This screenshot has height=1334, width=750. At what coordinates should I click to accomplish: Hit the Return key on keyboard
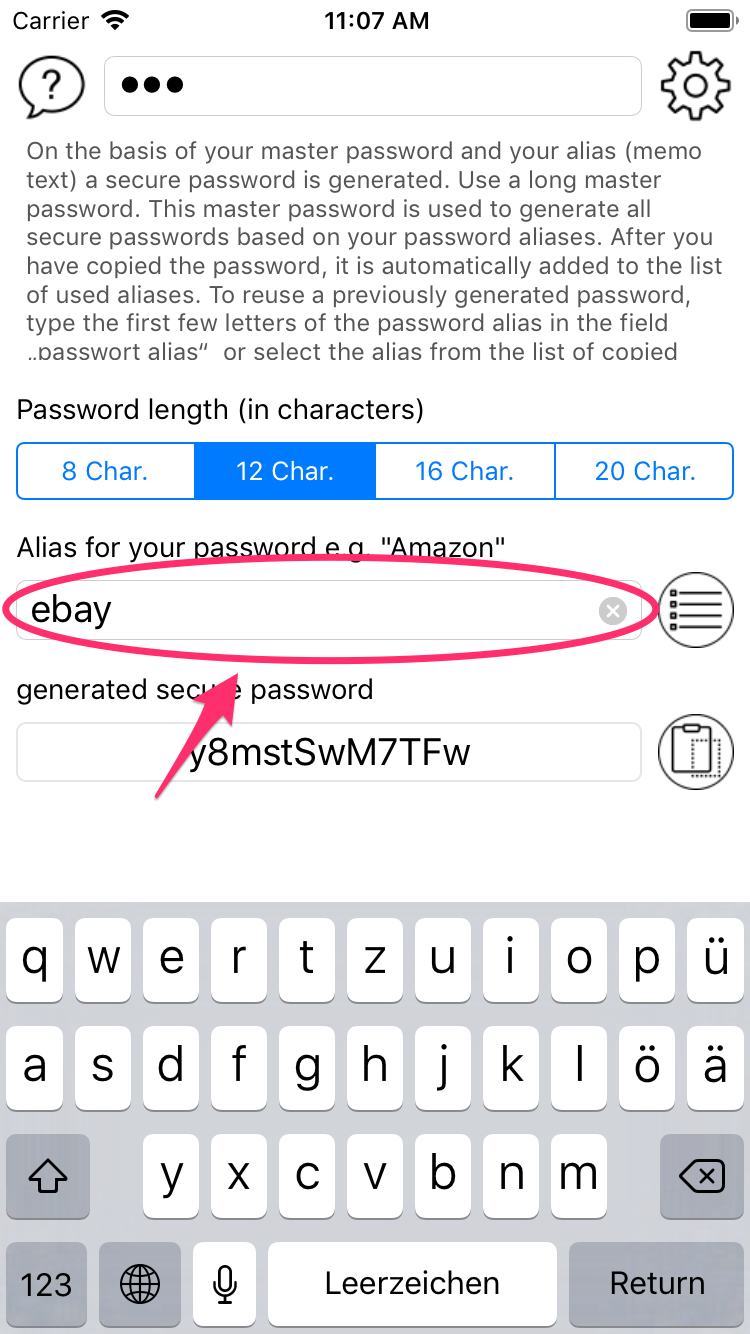(657, 1284)
